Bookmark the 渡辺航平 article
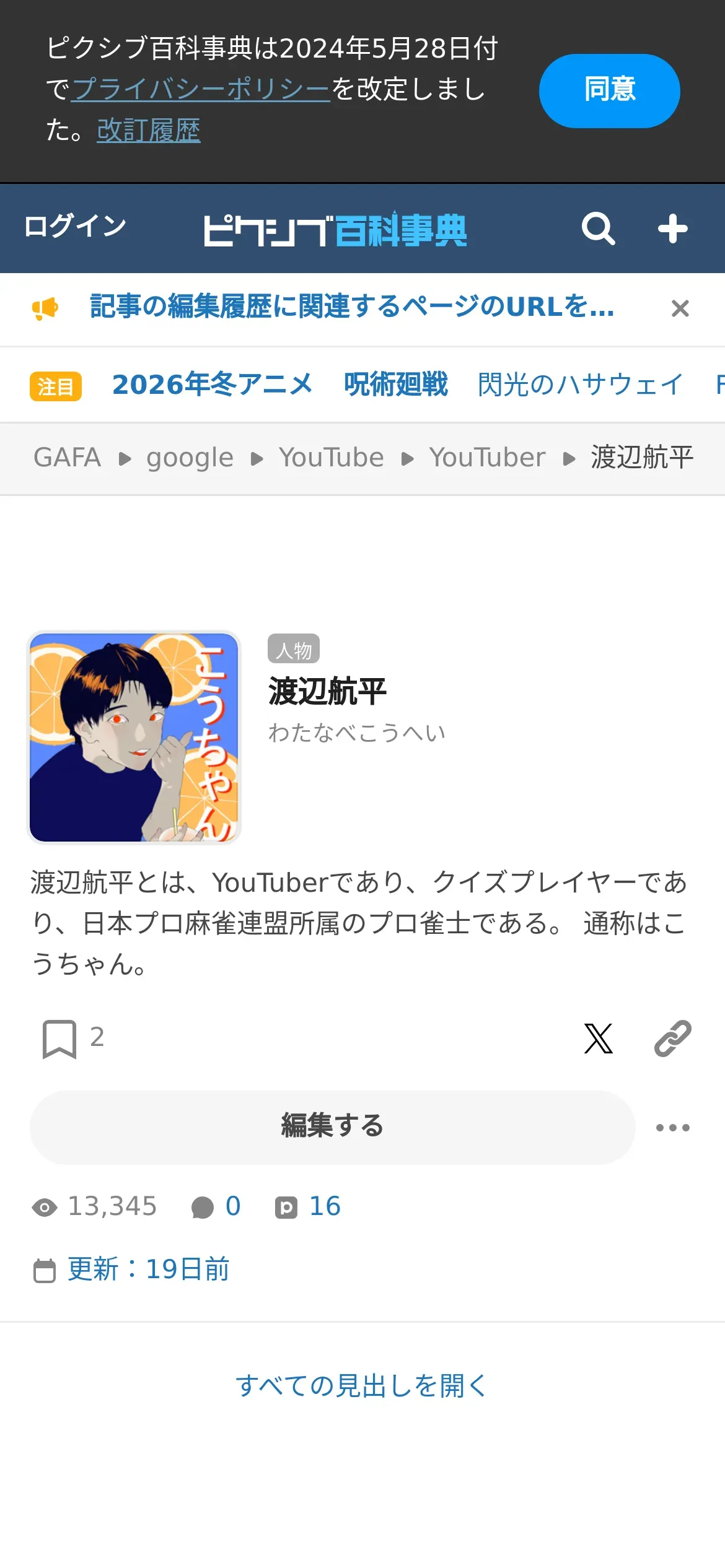Viewport: 725px width, 1568px height. tap(59, 1039)
